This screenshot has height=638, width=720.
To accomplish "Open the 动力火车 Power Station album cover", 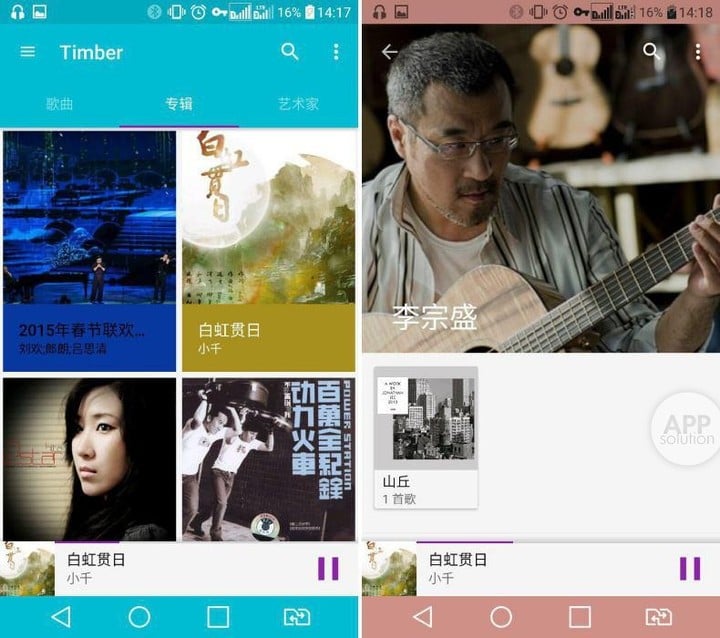I will [268, 458].
